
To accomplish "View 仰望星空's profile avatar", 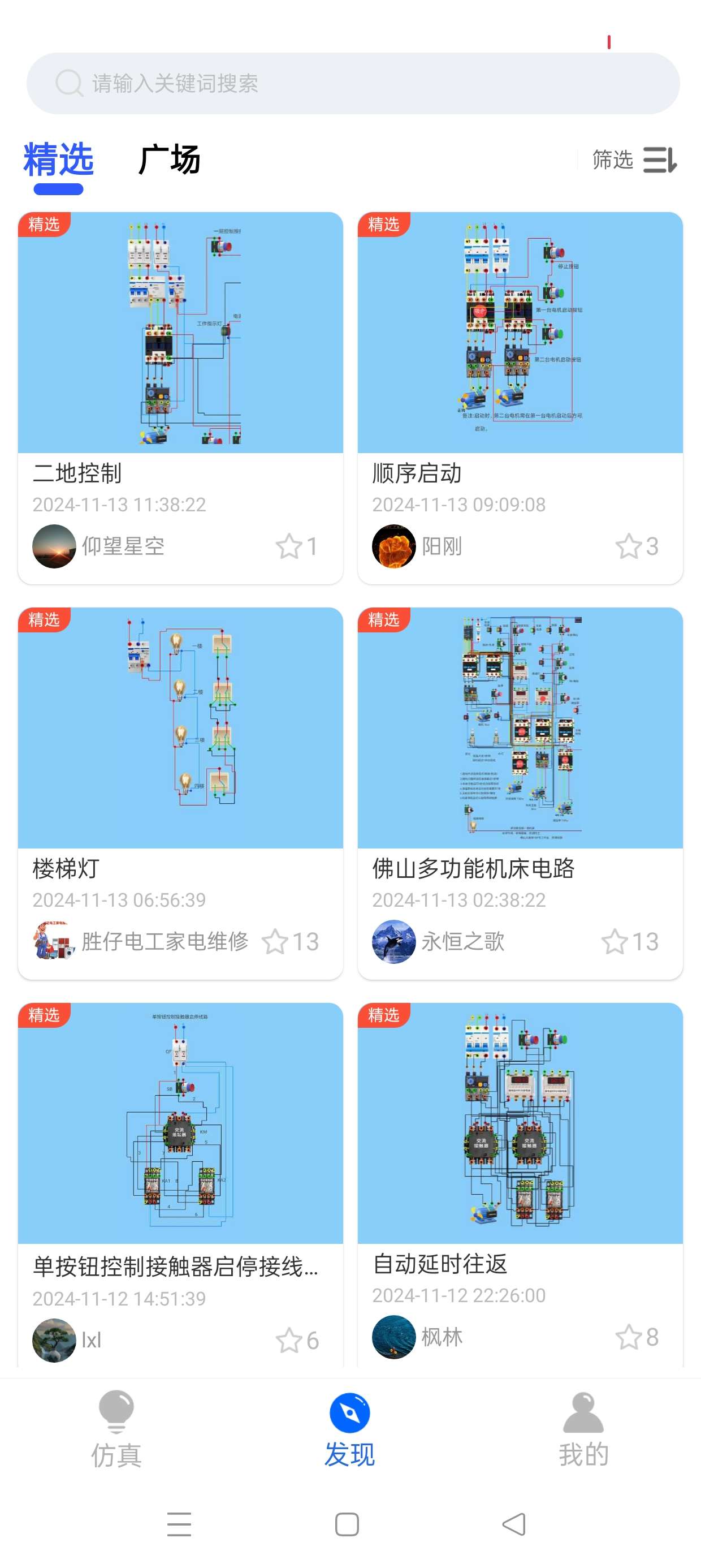I will [54, 546].
